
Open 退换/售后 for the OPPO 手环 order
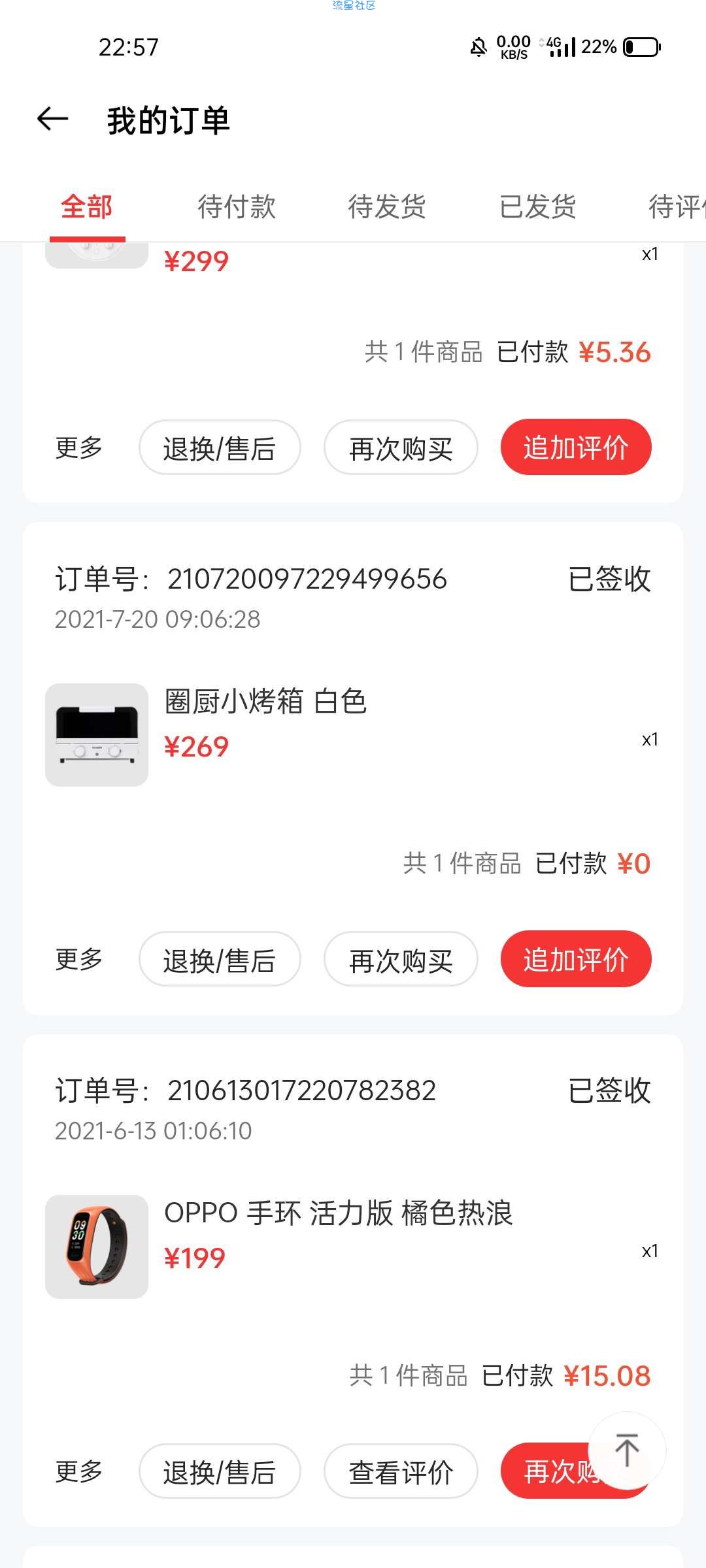(x=220, y=1471)
